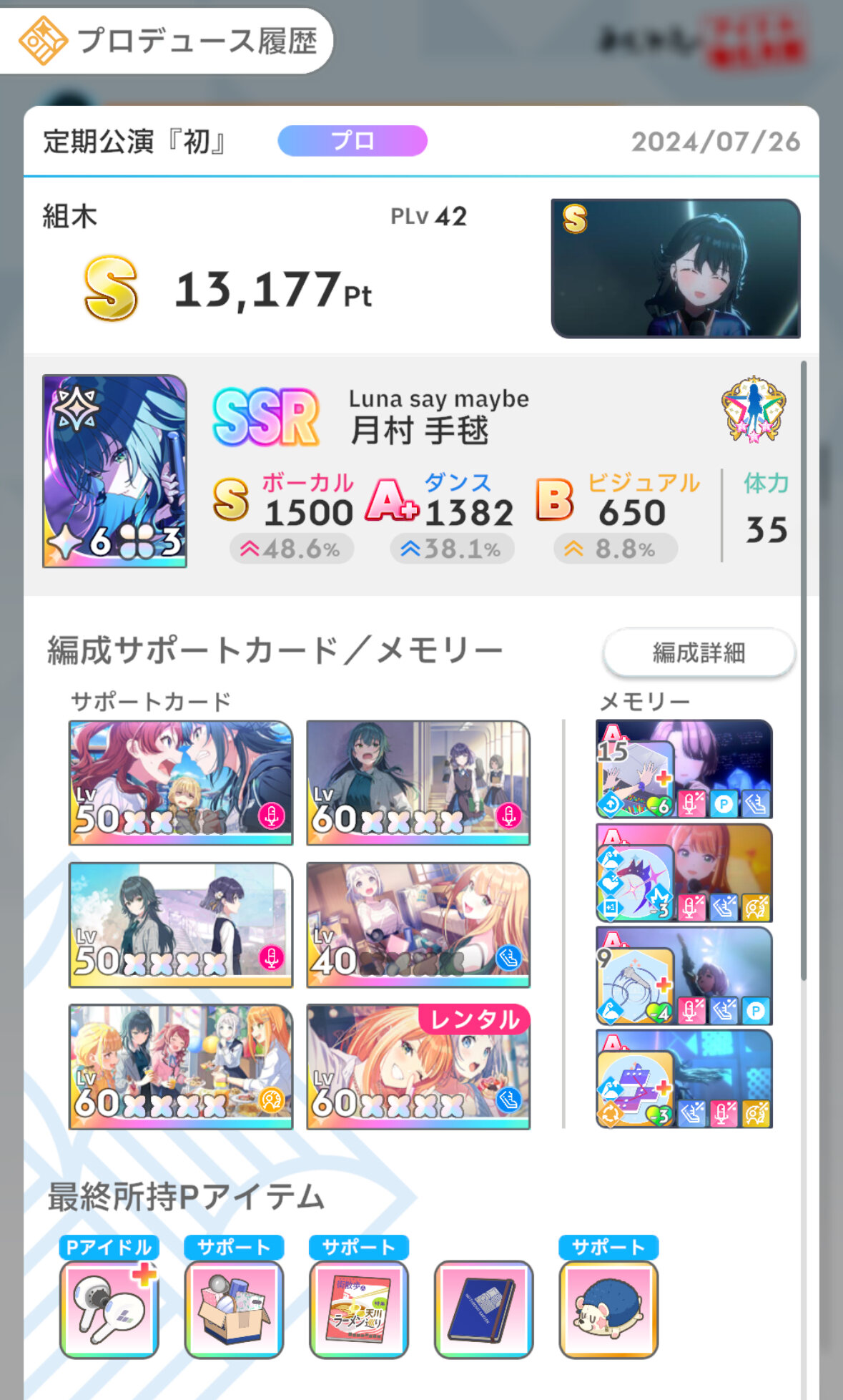Open the Lv 40 dance support card
Image resolution: width=843 pixels, height=1400 pixels.
coord(418,924)
